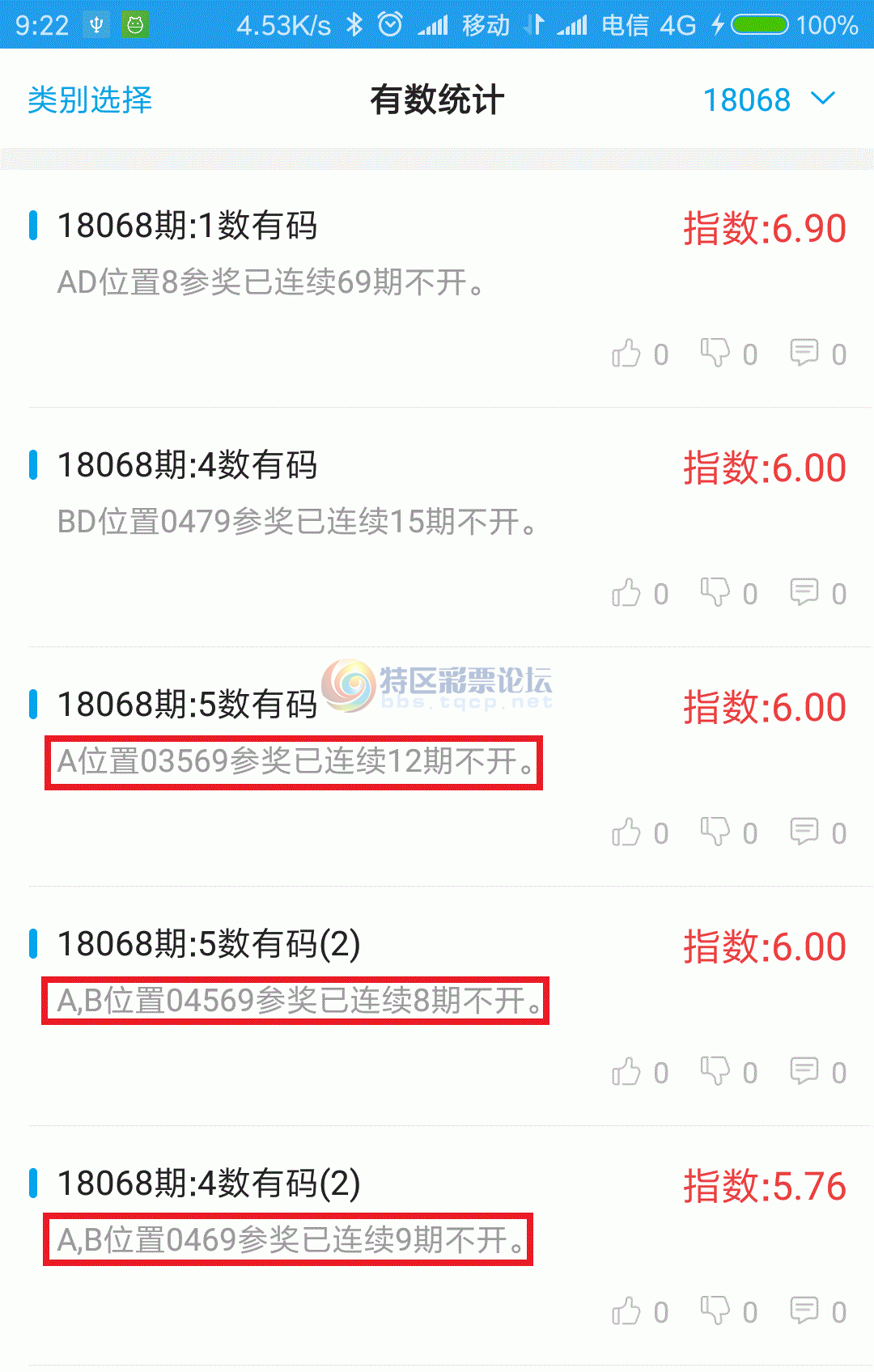Like the 18068期:4数有码(2) entry
Viewport: 874px width, 1372px height.
(x=627, y=1311)
